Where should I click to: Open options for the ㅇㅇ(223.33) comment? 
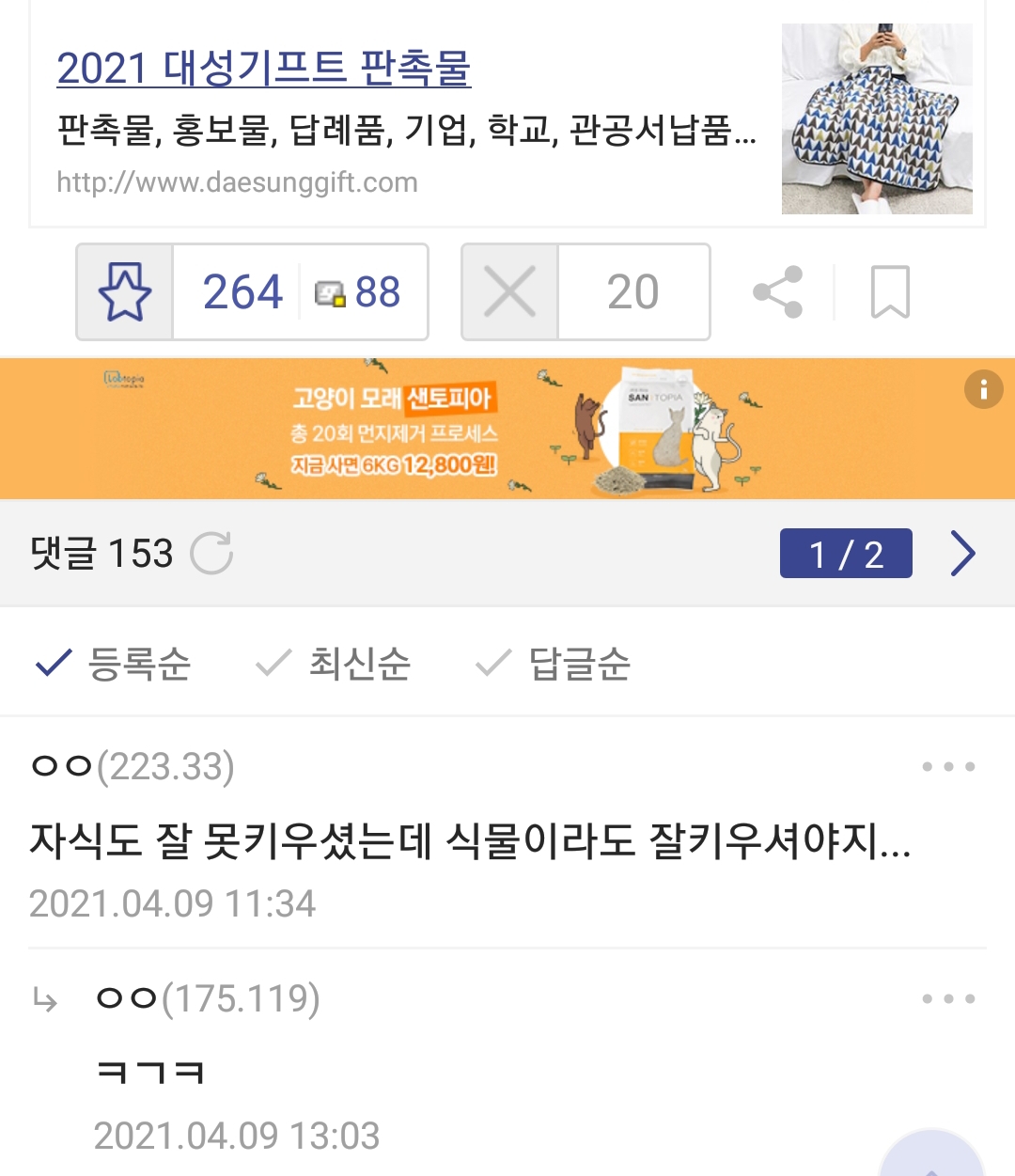click(x=947, y=766)
